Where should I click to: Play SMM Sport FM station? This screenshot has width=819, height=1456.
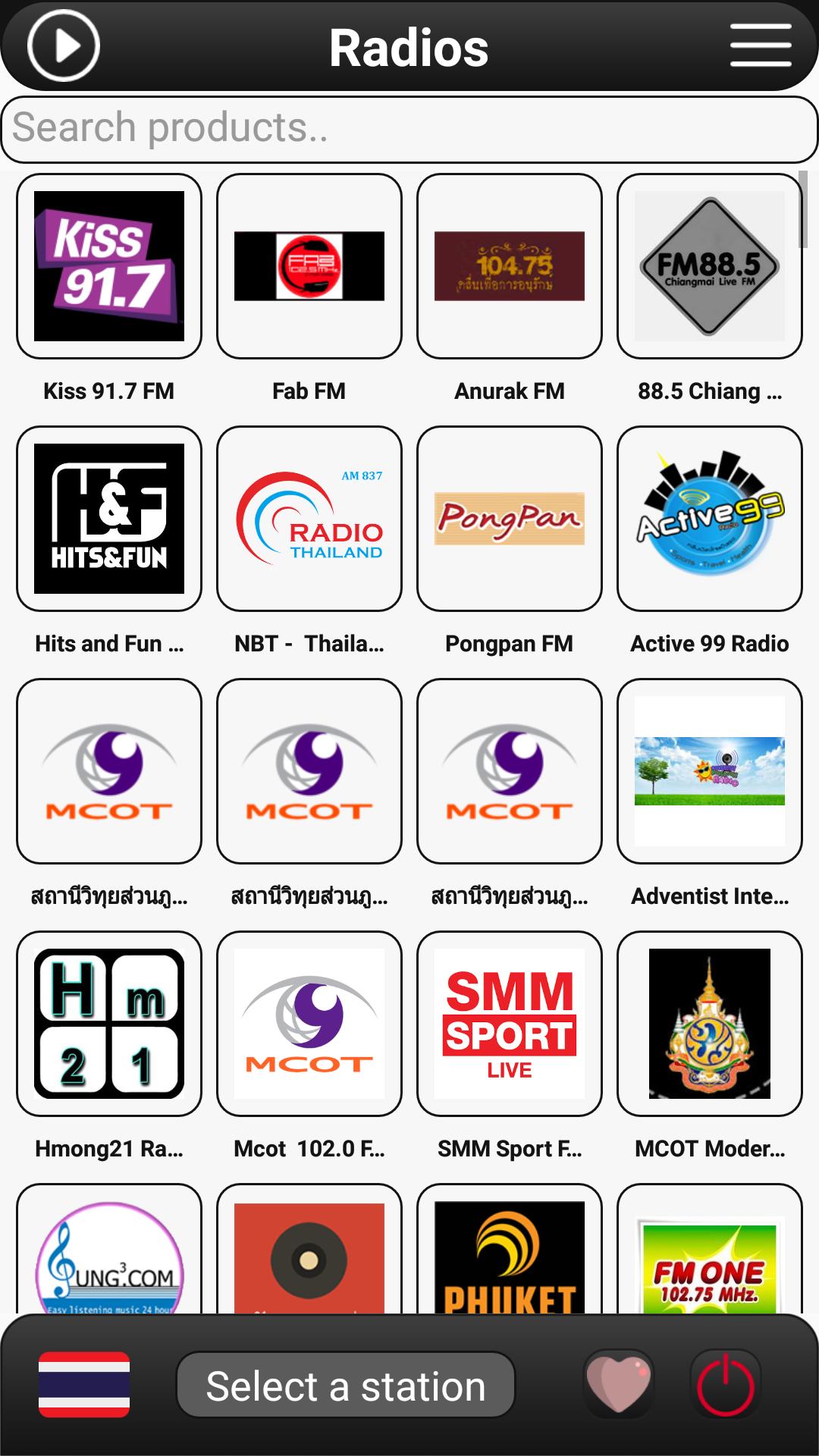click(x=510, y=1024)
